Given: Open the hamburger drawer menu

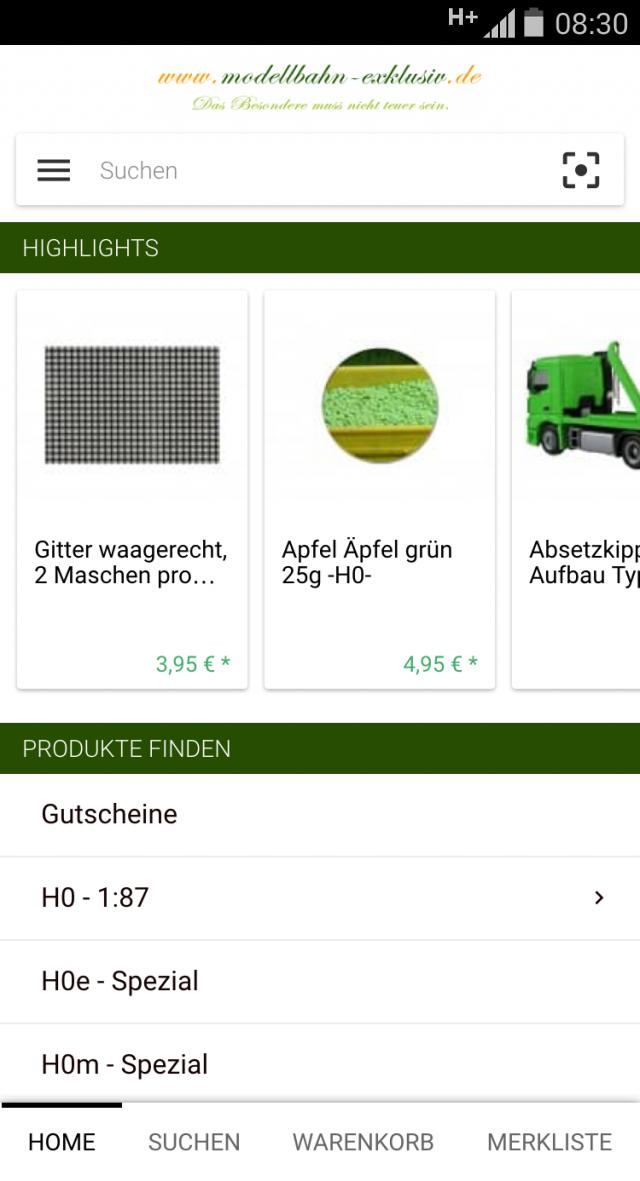Looking at the screenshot, I should 54,171.
